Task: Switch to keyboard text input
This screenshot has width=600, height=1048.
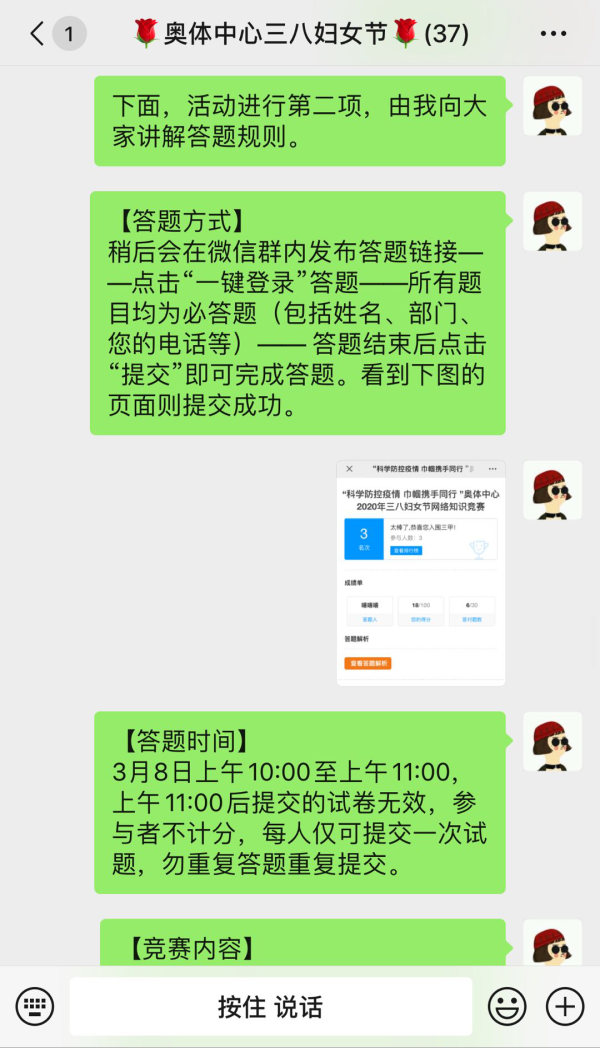Action: pos(35,1006)
